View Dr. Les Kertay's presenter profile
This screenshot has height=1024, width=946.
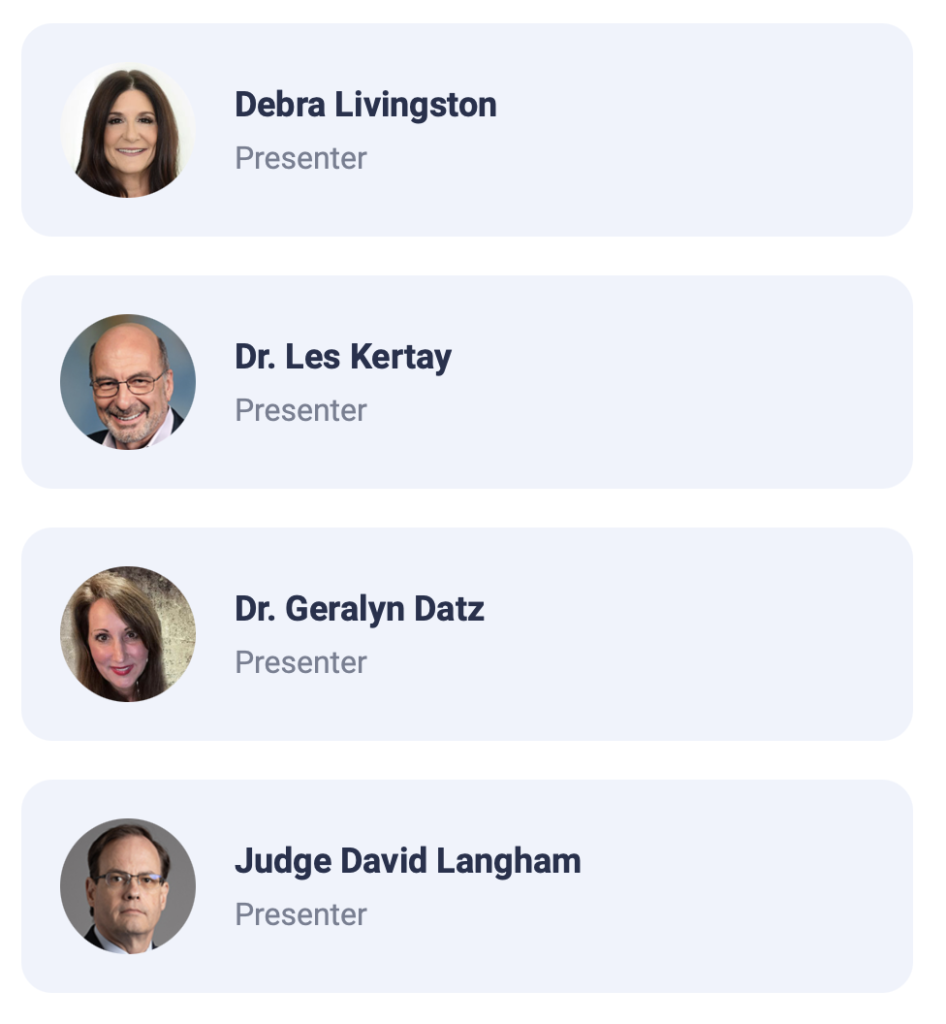point(466,382)
